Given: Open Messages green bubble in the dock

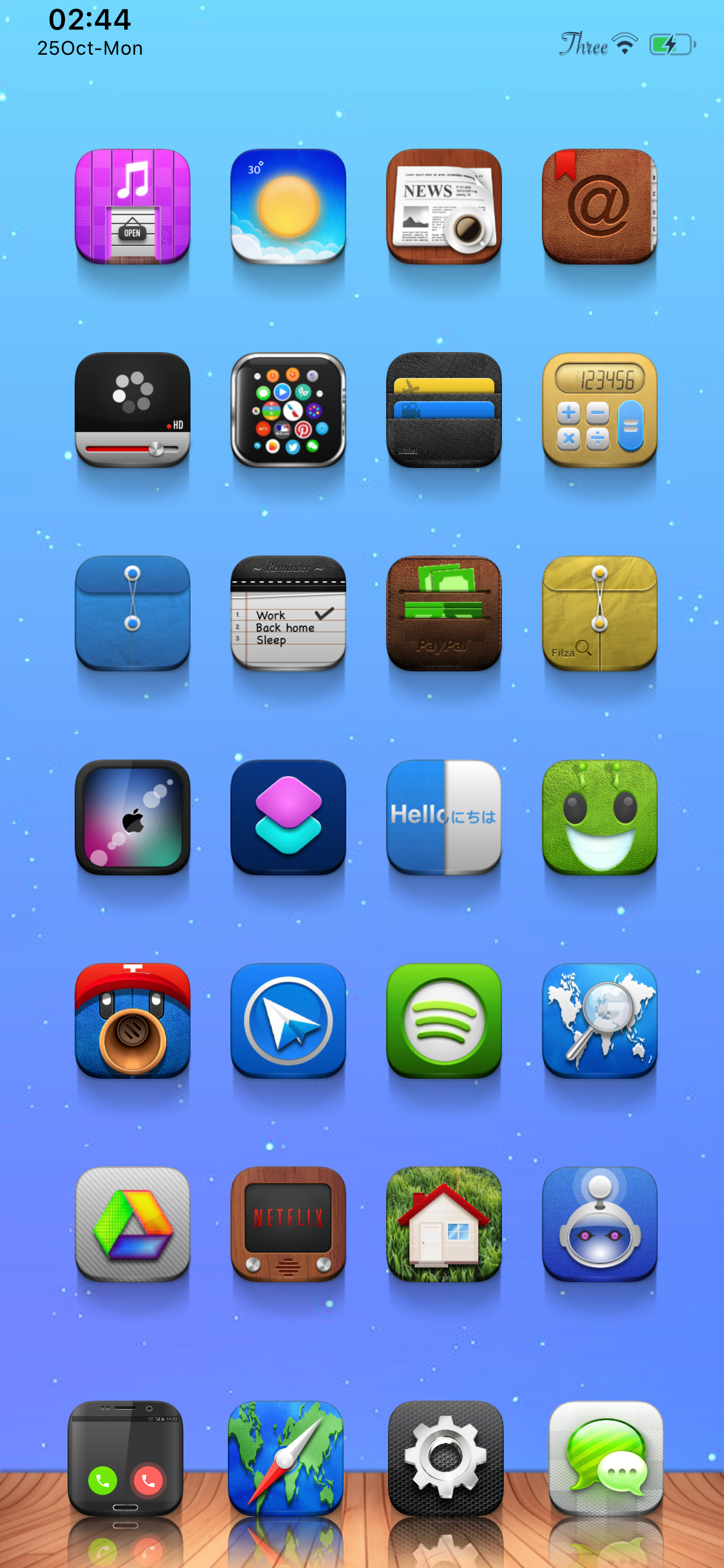Looking at the screenshot, I should (606, 1458).
